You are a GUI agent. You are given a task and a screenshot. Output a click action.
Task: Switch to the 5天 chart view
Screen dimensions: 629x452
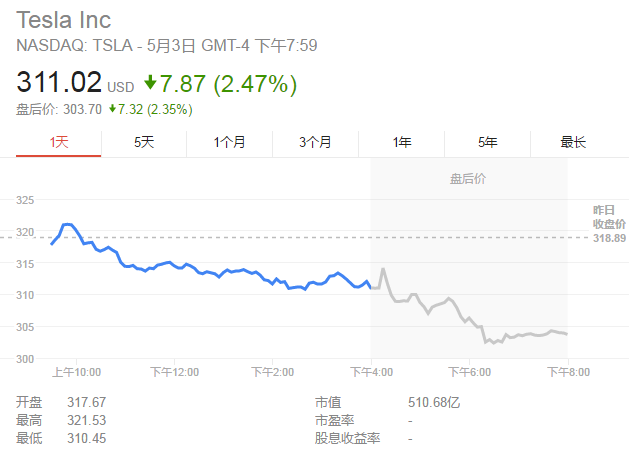point(144,142)
